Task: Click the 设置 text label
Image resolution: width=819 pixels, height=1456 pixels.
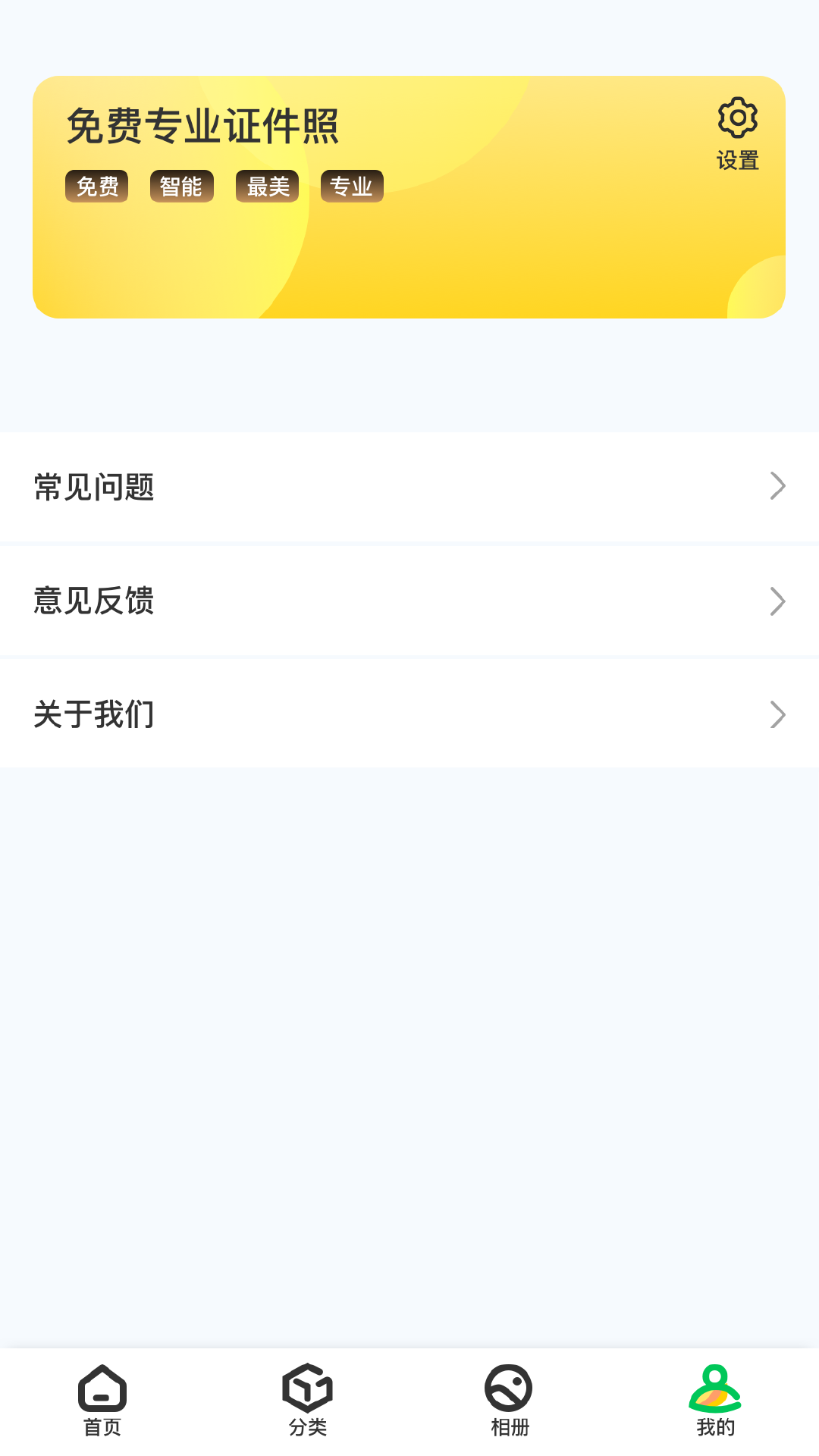Action: coord(738,160)
